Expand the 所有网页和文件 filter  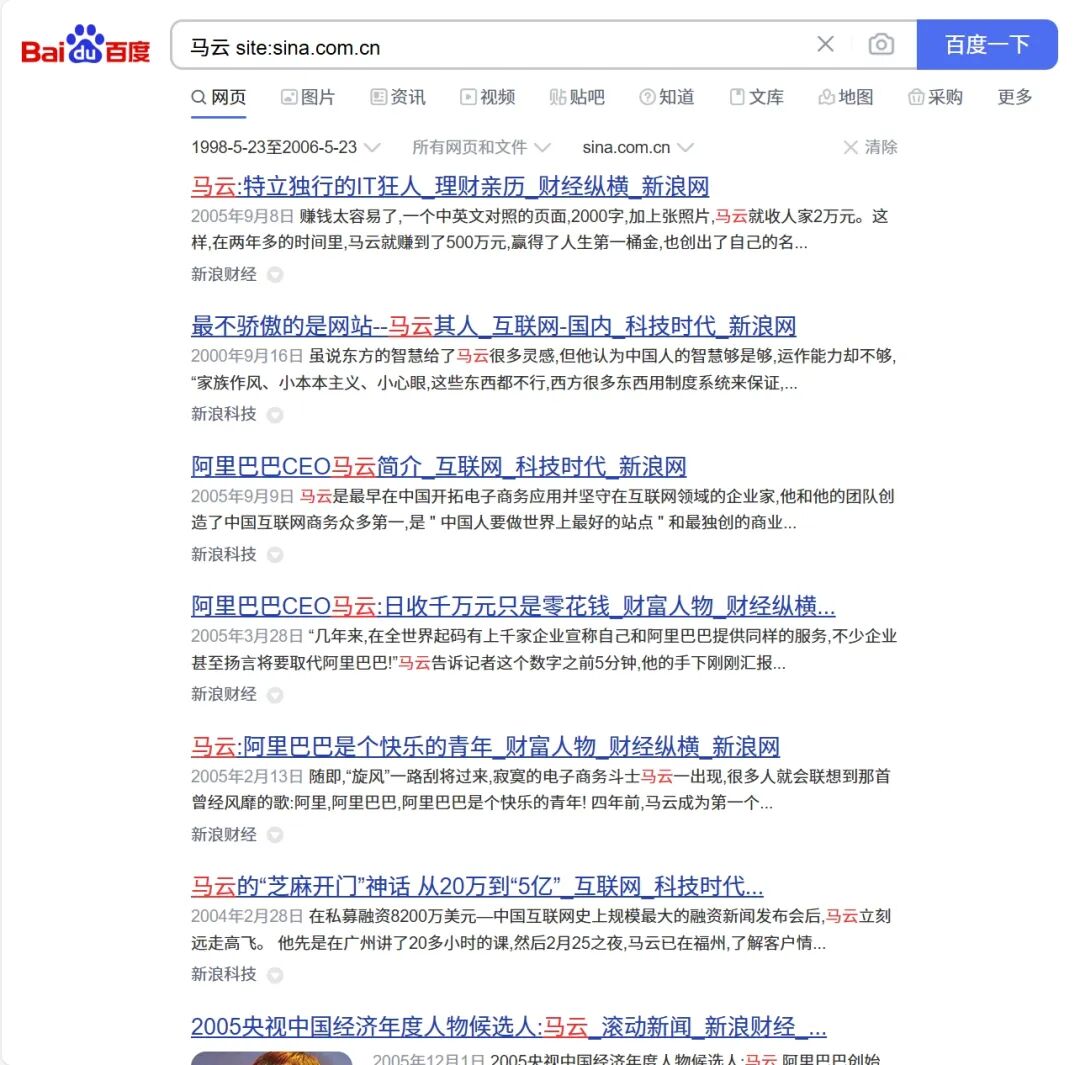(x=481, y=147)
